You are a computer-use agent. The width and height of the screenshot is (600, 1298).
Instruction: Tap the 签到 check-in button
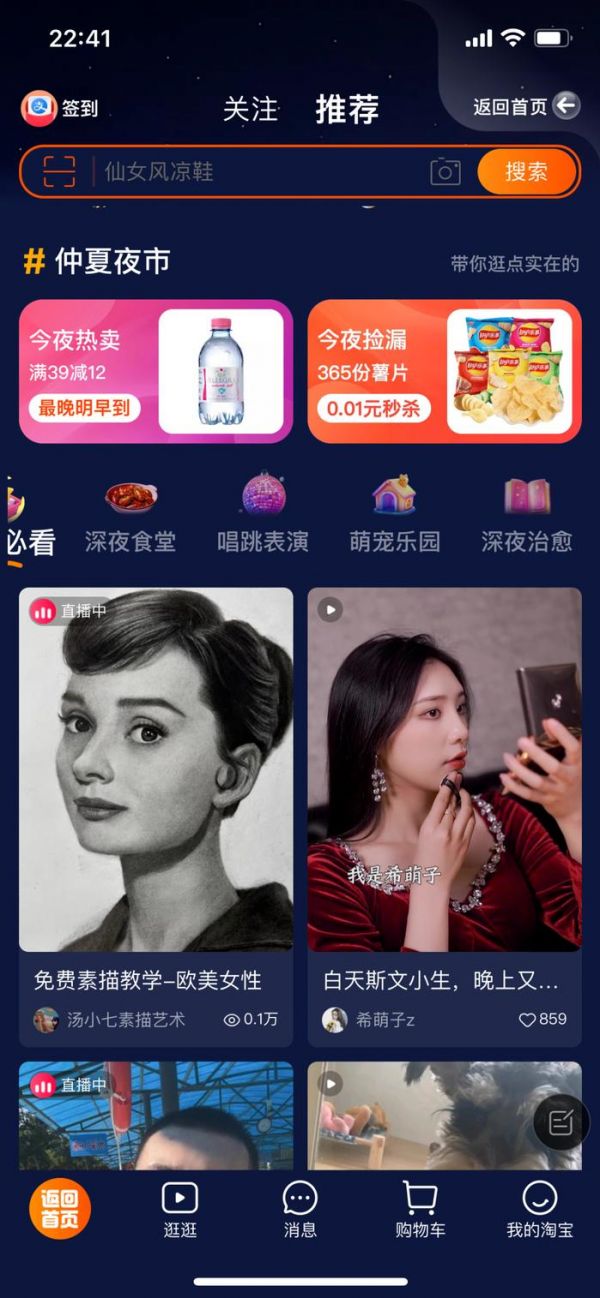pyautogui.click(x=60, y=108)
